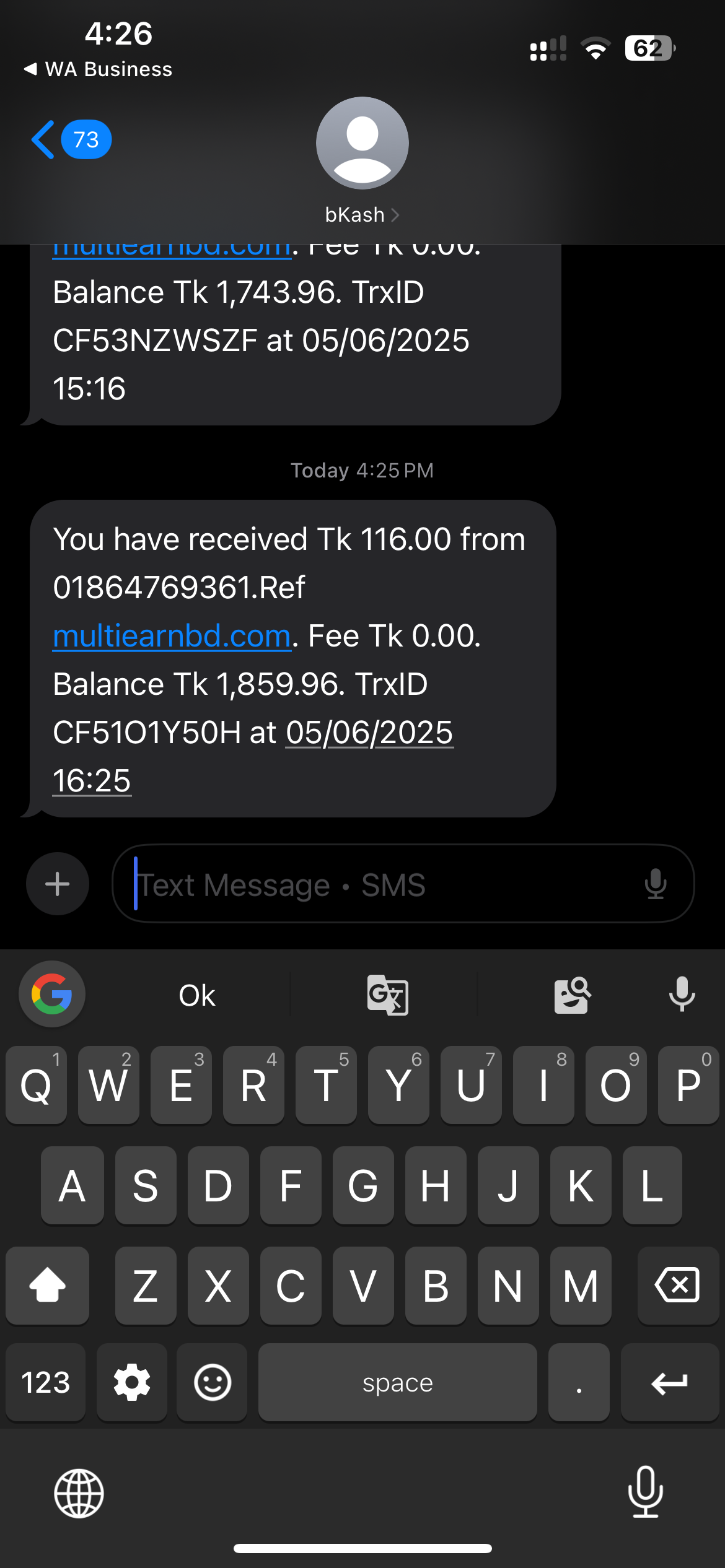Open keyboard translate tool
This screenshot has width=725, height=1568.
[388, 995]
